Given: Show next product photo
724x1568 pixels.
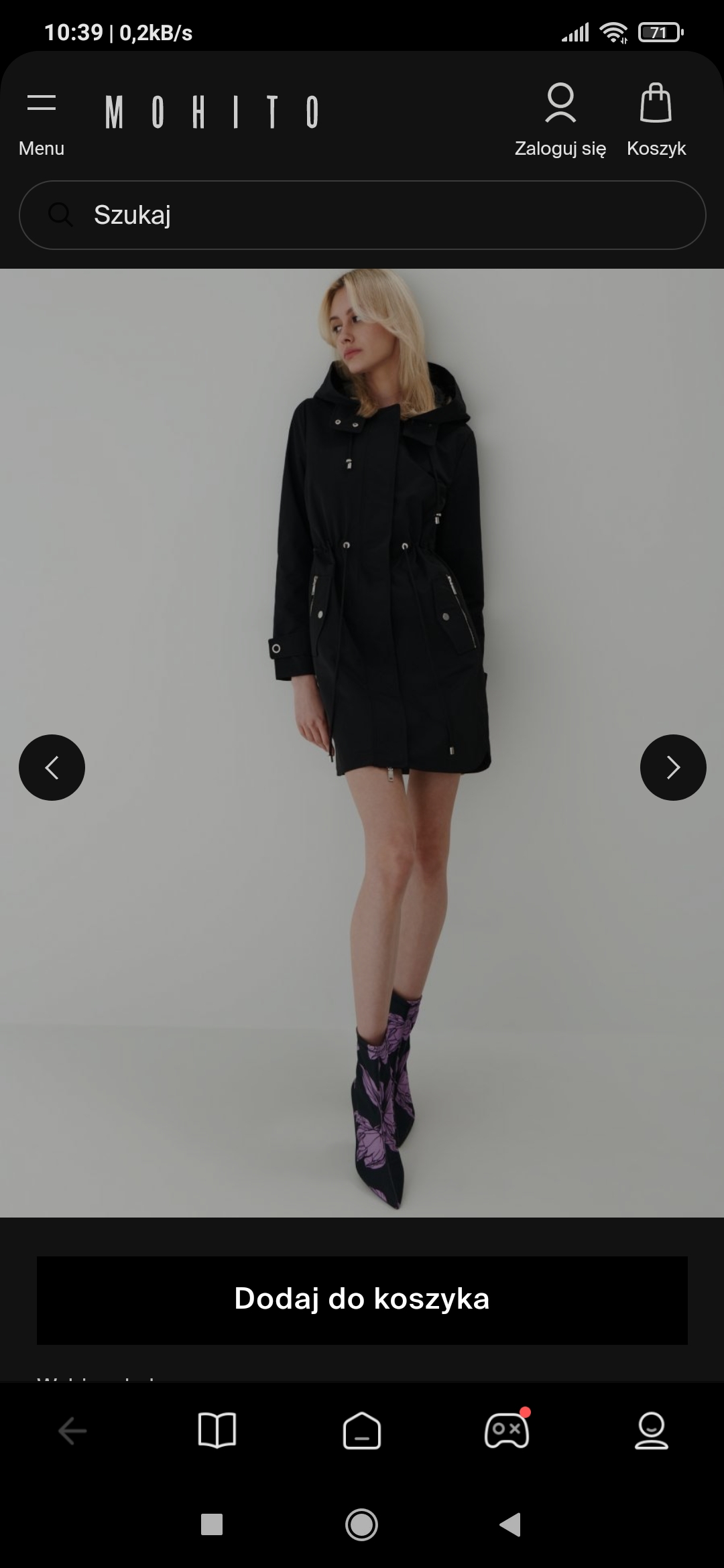Looking at the screenshot, I should tap(673, 767).
